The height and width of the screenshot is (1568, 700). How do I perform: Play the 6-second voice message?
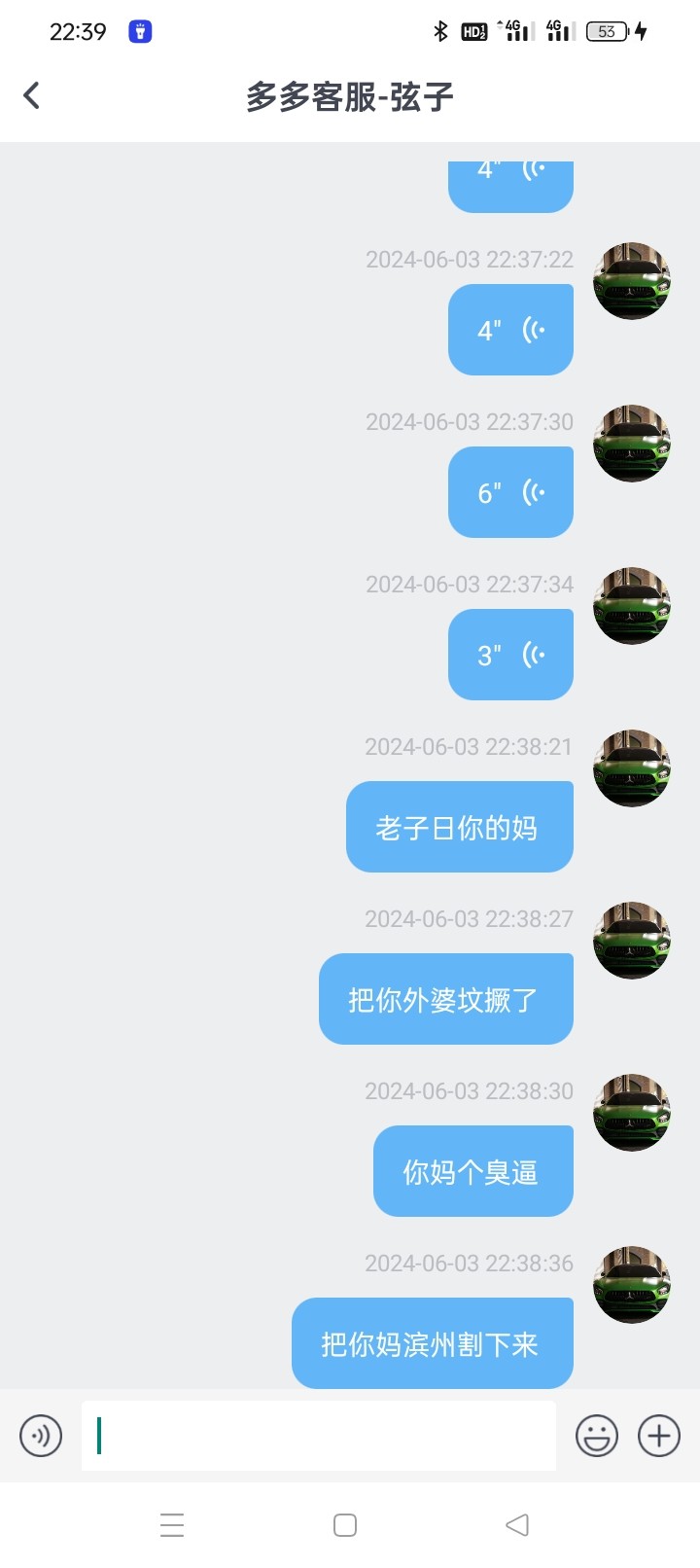coord(510,491)
